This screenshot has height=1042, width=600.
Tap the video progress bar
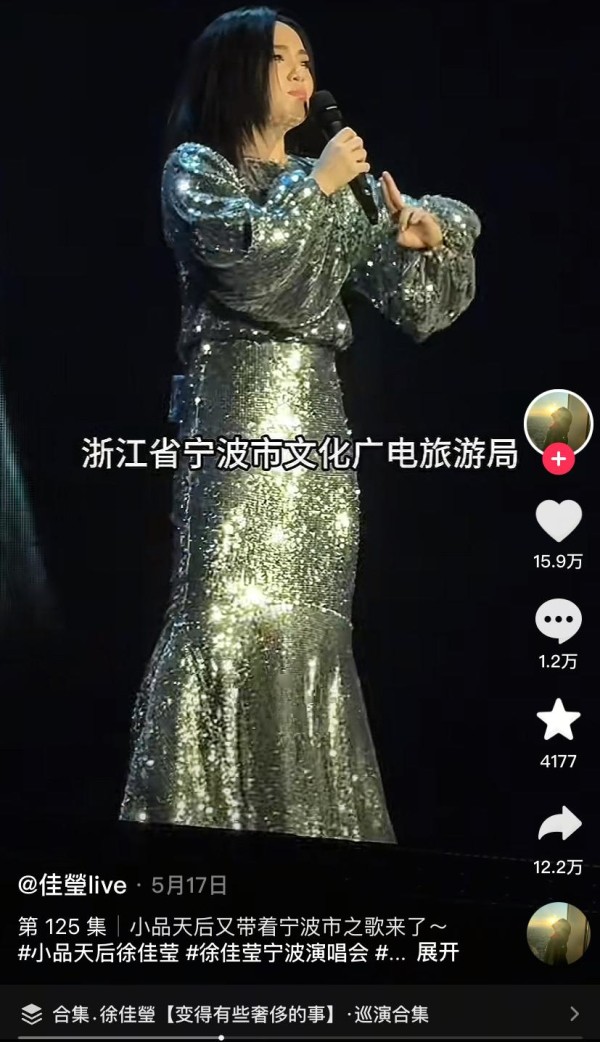(x=300, y=1037)
